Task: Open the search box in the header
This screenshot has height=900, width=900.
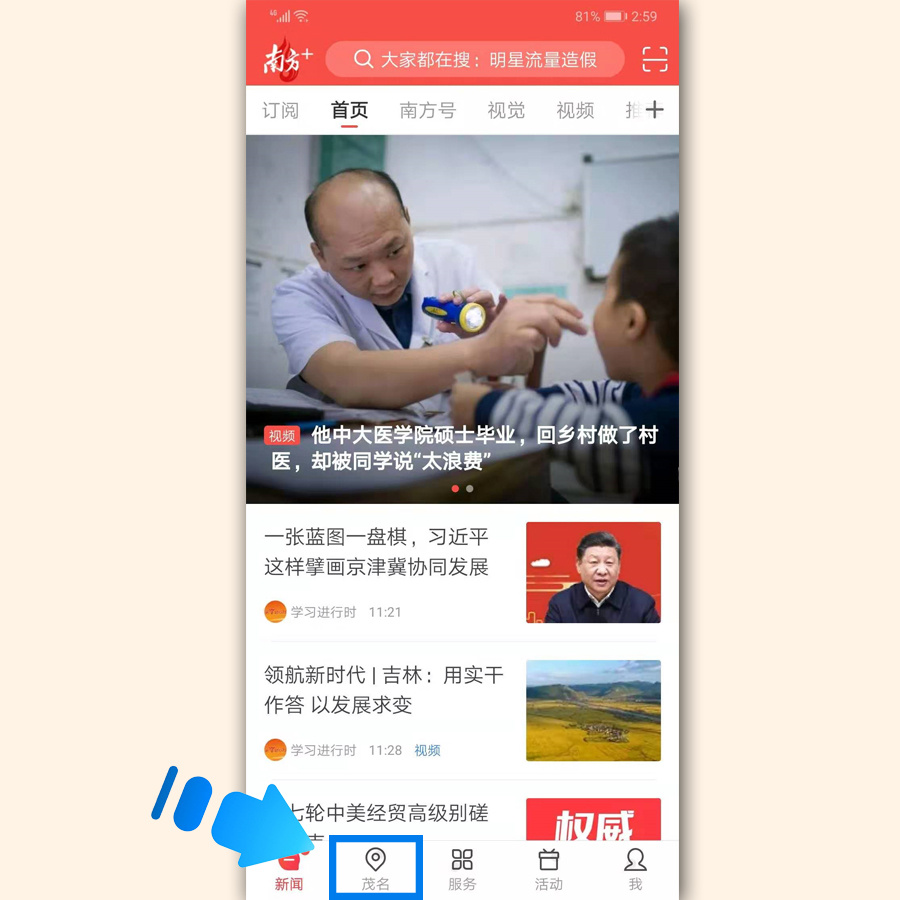Action: (x=475, y=60)
